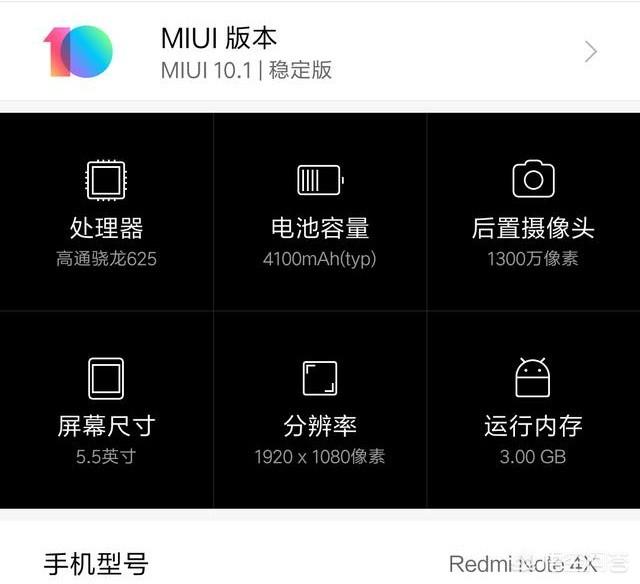Open the MIUI 版本 row
Screen dimensions: 640x584
coord(320,52)
